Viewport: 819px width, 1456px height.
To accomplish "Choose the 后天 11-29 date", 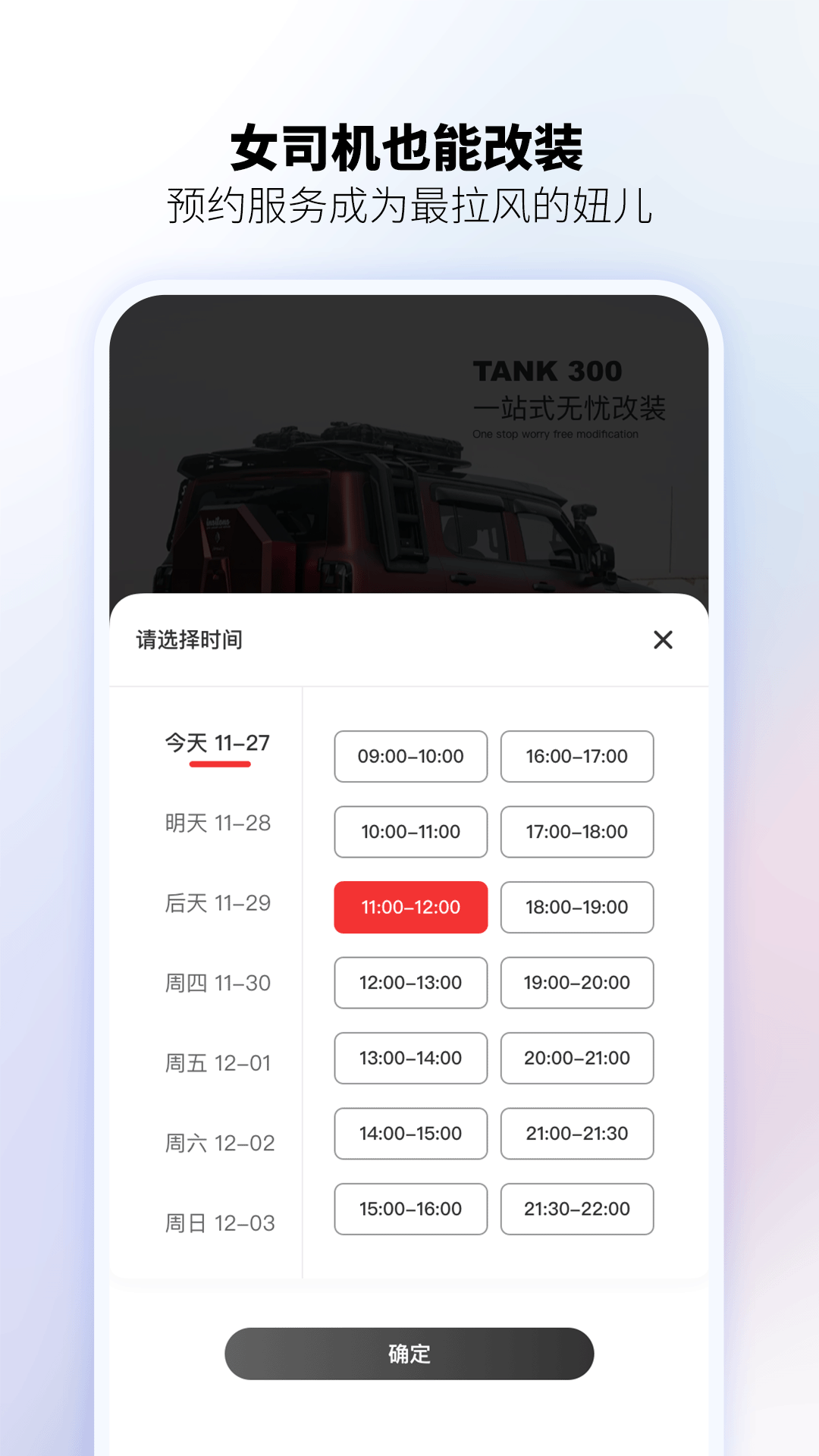I will 218,903.
